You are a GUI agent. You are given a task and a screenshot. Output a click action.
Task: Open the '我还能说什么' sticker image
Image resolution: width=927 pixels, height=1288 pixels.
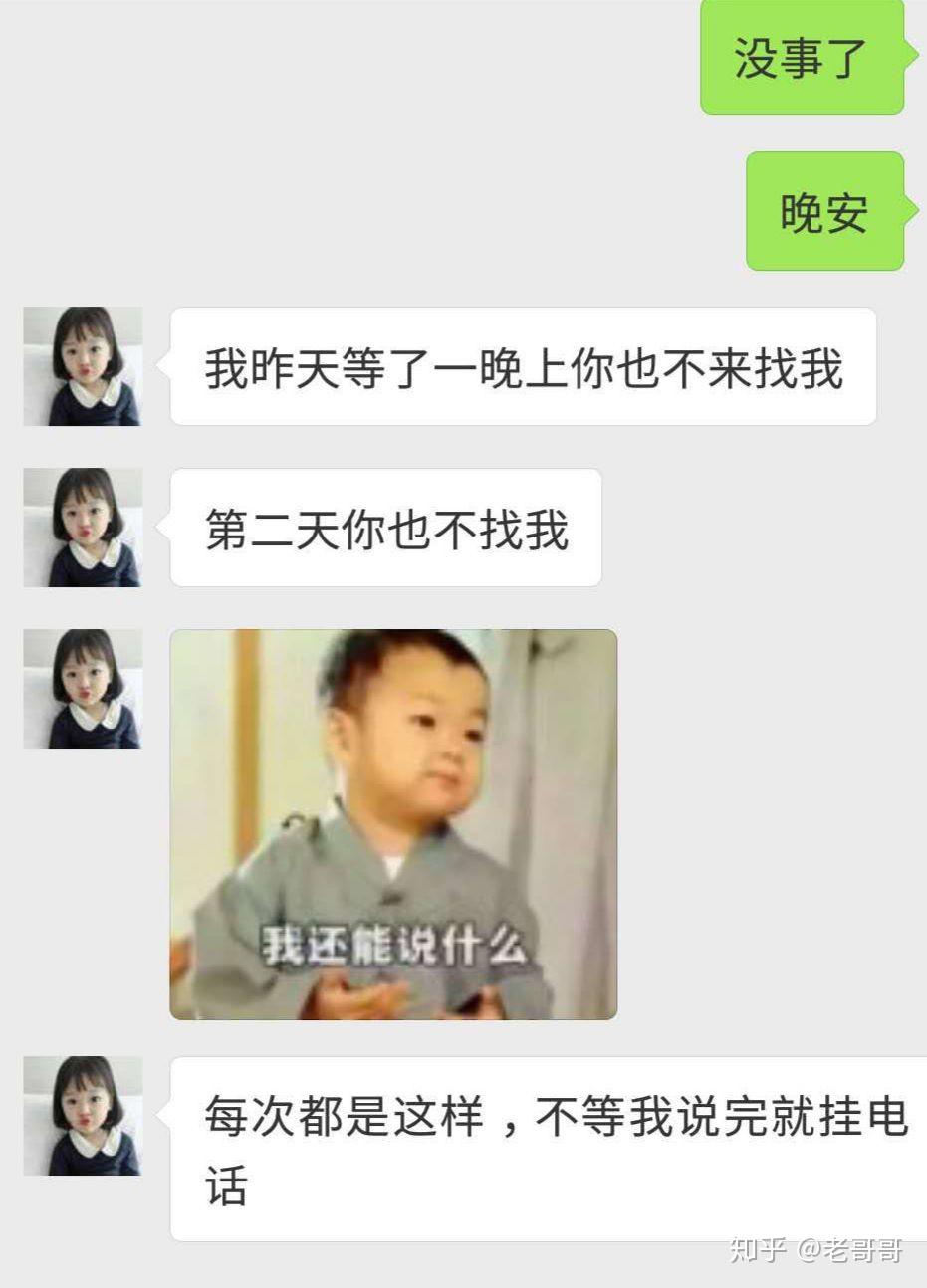tap(393, 824)
